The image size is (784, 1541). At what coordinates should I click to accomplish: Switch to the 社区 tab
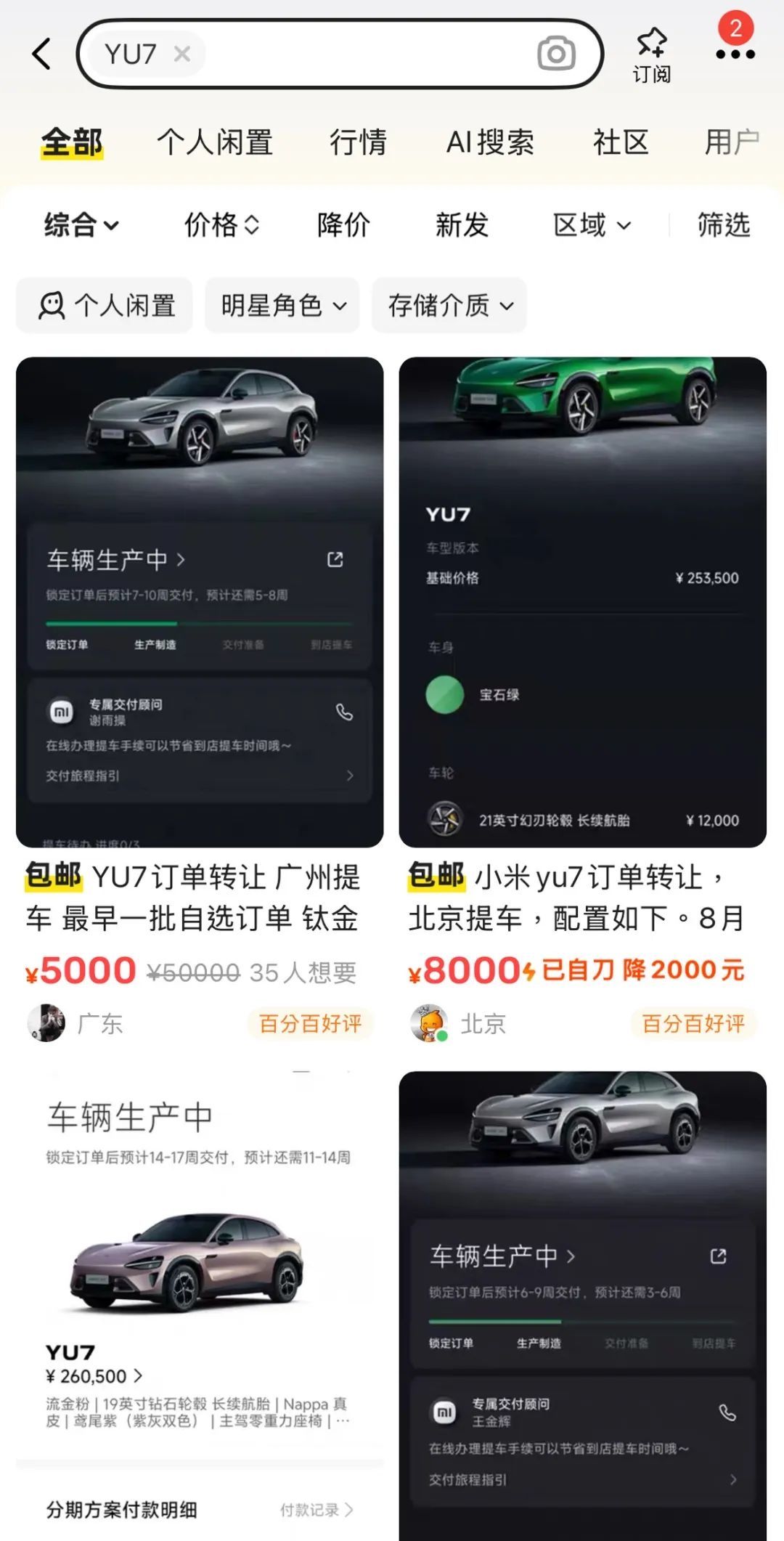click(621, 142)
